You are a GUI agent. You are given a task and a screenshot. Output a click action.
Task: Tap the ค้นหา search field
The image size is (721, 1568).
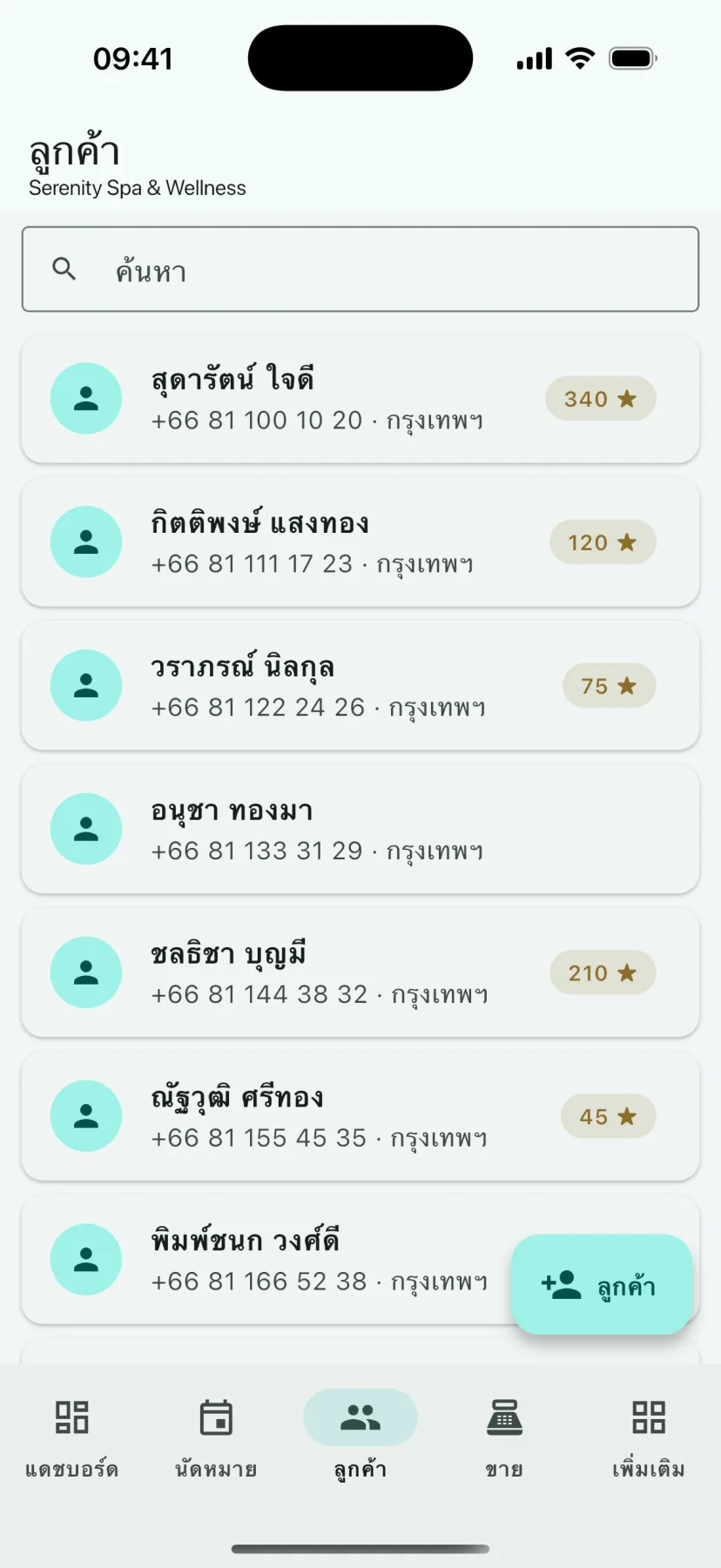(360, 269)
